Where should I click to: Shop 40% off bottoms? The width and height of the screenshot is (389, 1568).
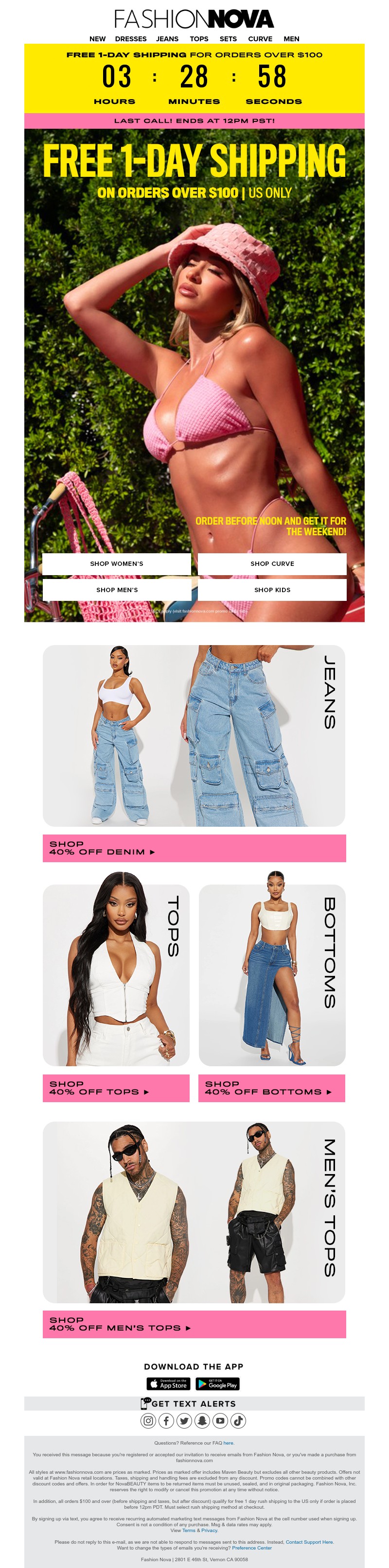point(272,1088)
